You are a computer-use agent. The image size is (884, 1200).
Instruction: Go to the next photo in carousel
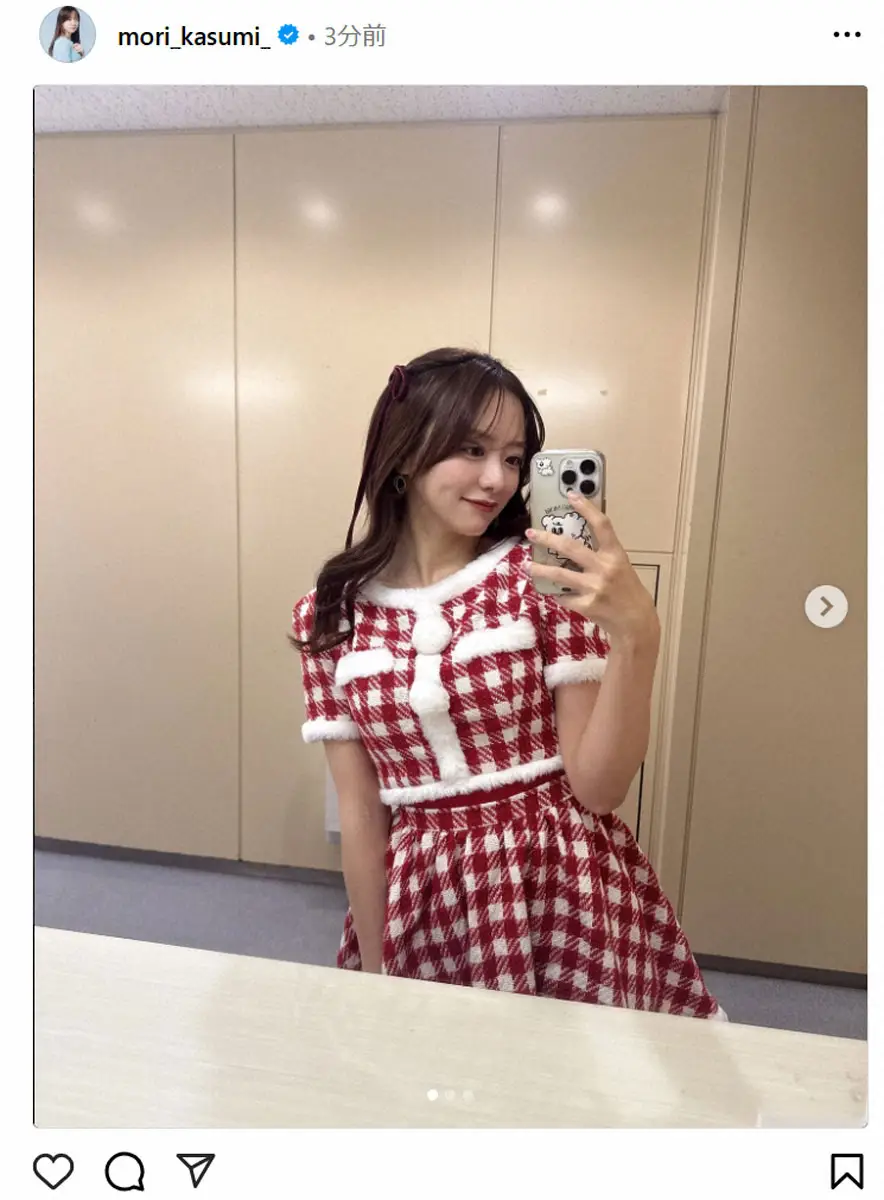(x=826, y=606)
